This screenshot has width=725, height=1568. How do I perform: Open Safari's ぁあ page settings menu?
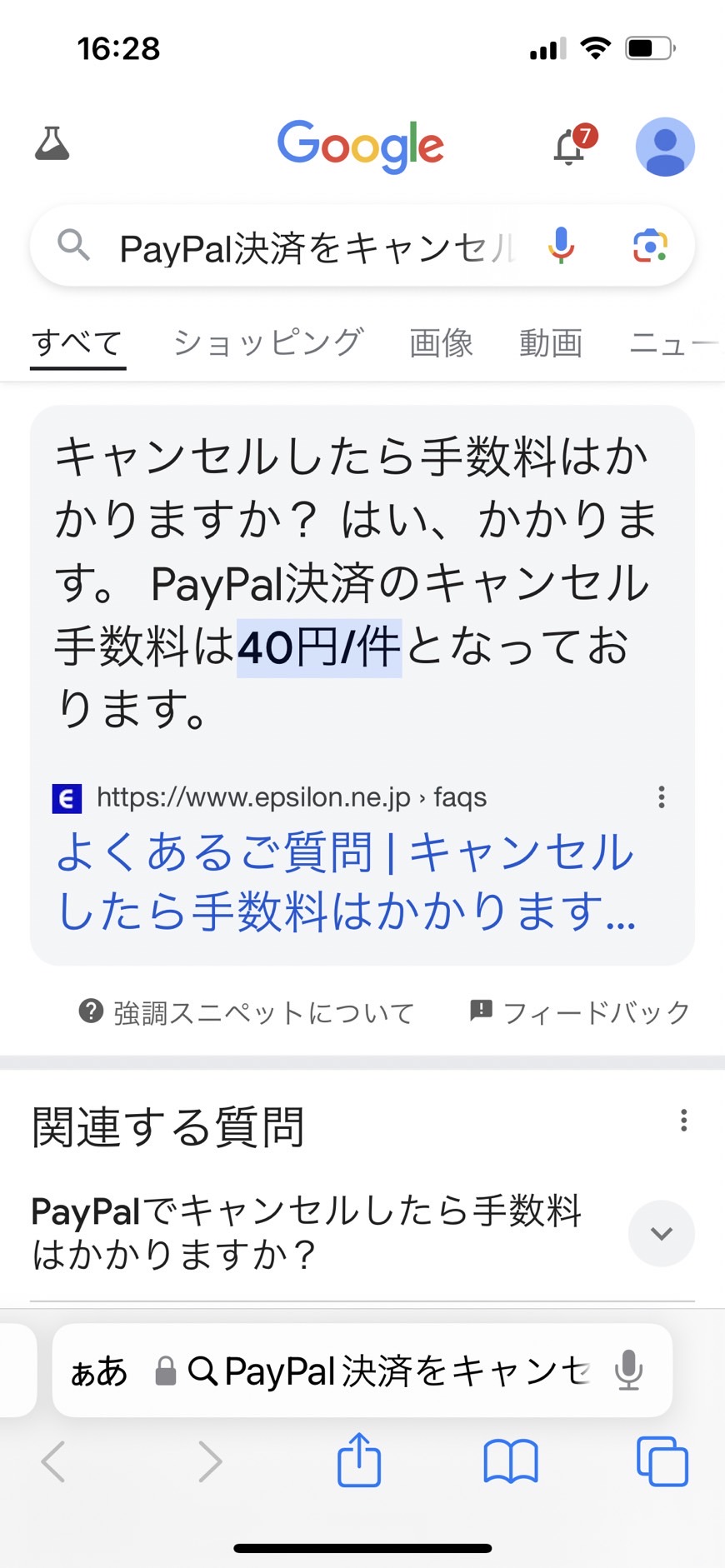click(x=98, y=1371)
